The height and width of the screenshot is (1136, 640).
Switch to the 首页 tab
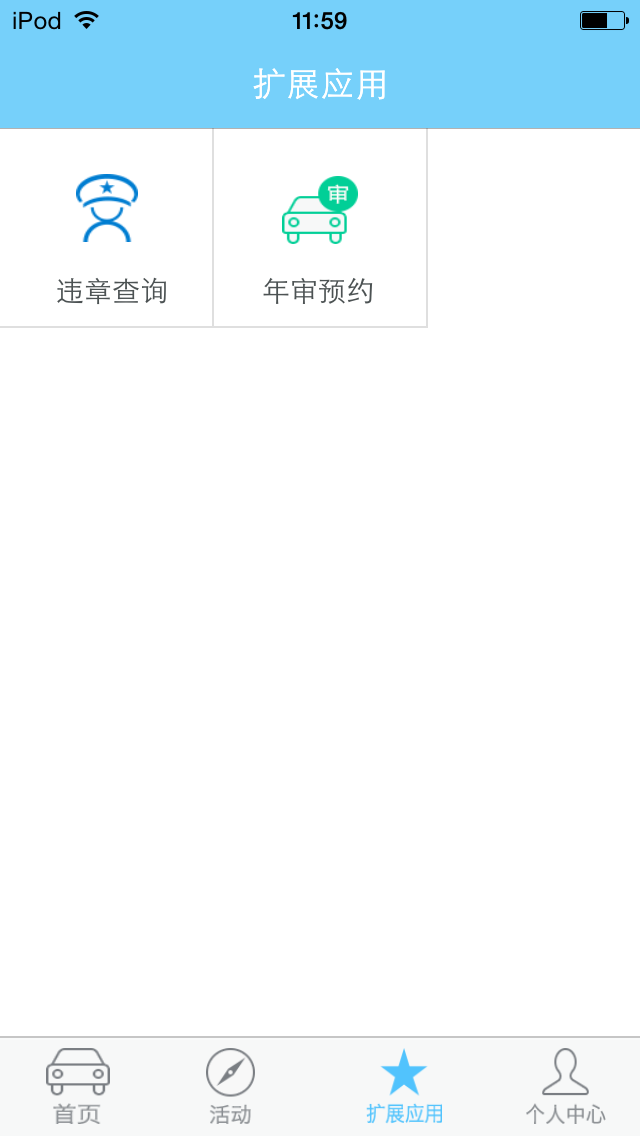[78, 1086]
